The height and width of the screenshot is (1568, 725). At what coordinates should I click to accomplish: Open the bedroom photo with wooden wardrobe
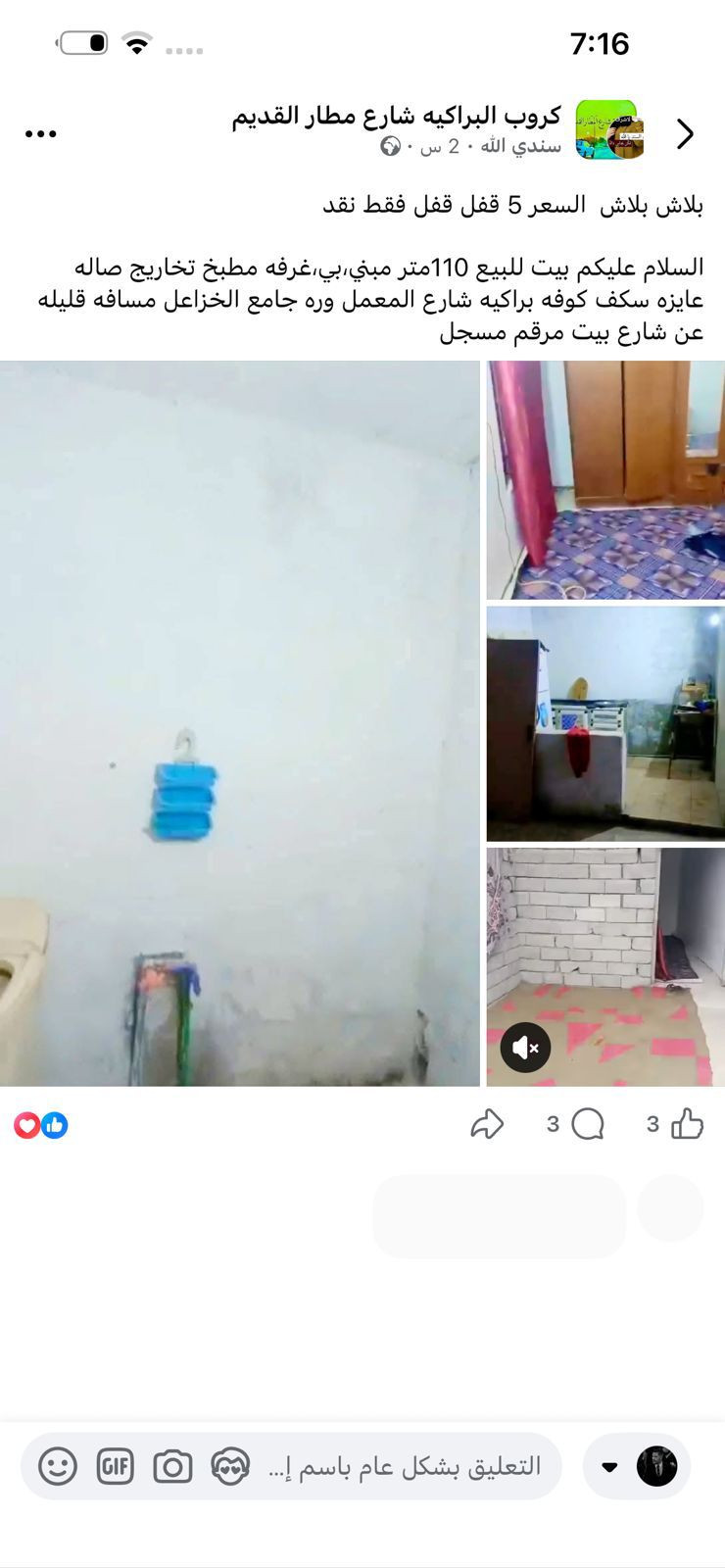[x=605, y=479]
